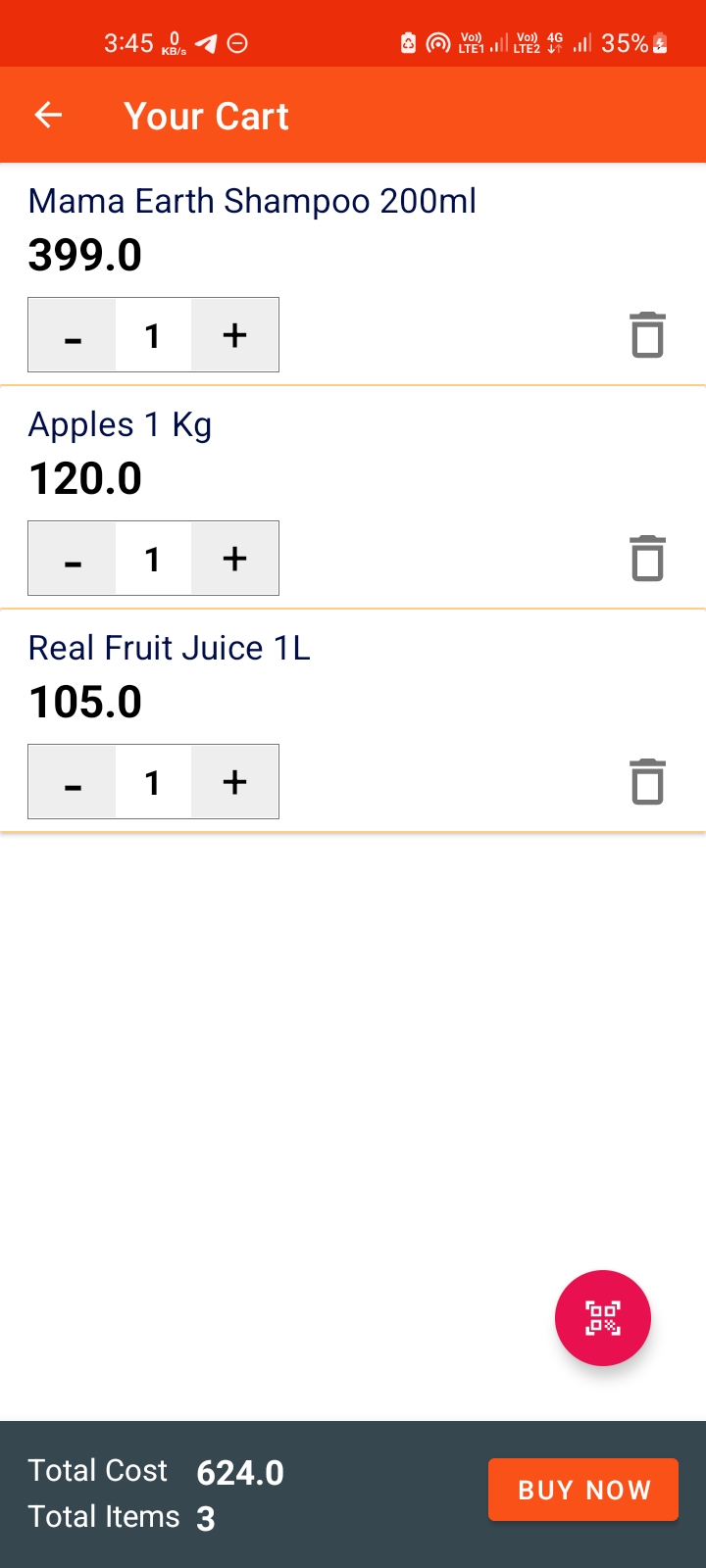
Task: Decrease quantity of Apples 1 Kg
Action: pyautogui.click(x=73, y=559)
